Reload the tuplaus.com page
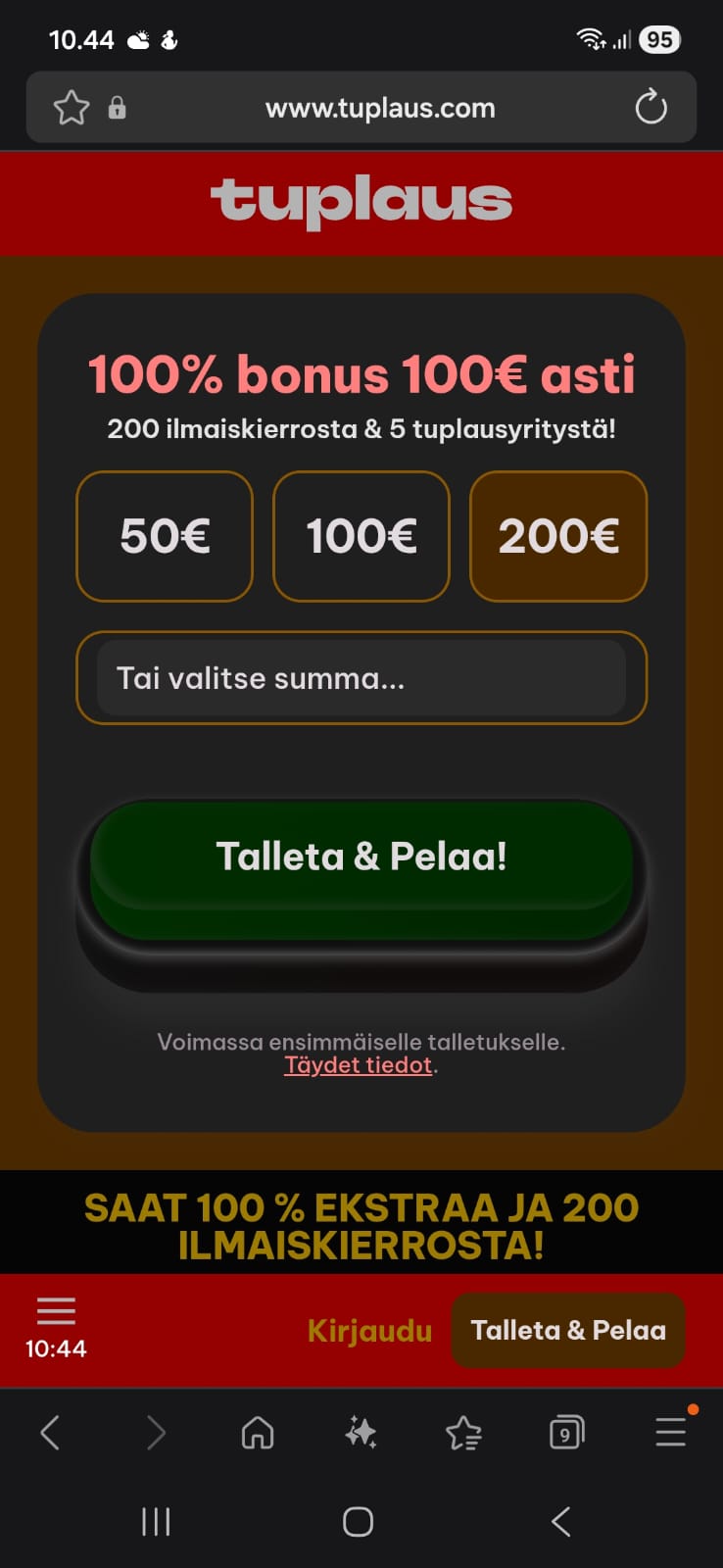Image resolution: width=723 pixels, height=1568 pixels. (651, 108)
